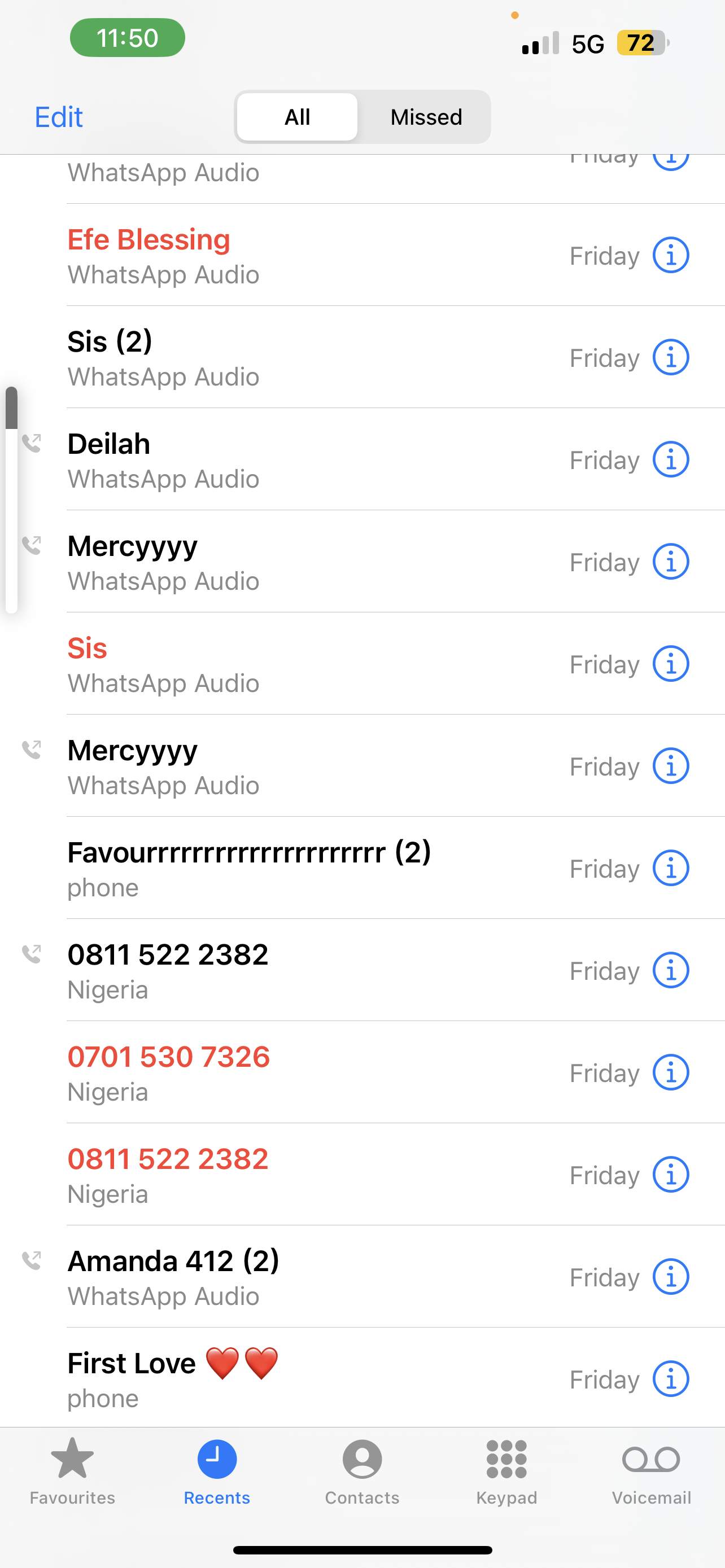The image size is (725, 1568).
Task: Switch to the Keypad tab
Action: coord(506,1470)
